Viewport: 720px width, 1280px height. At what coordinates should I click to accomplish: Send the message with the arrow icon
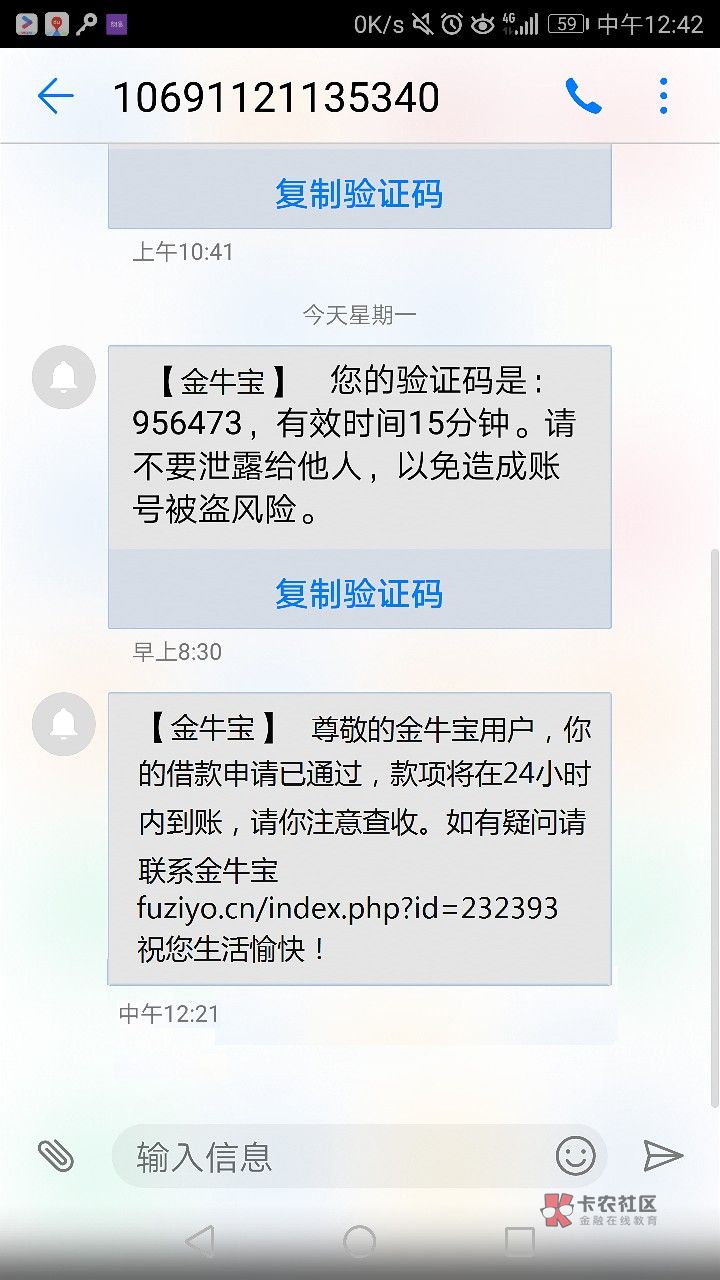tap(662, 1156)
